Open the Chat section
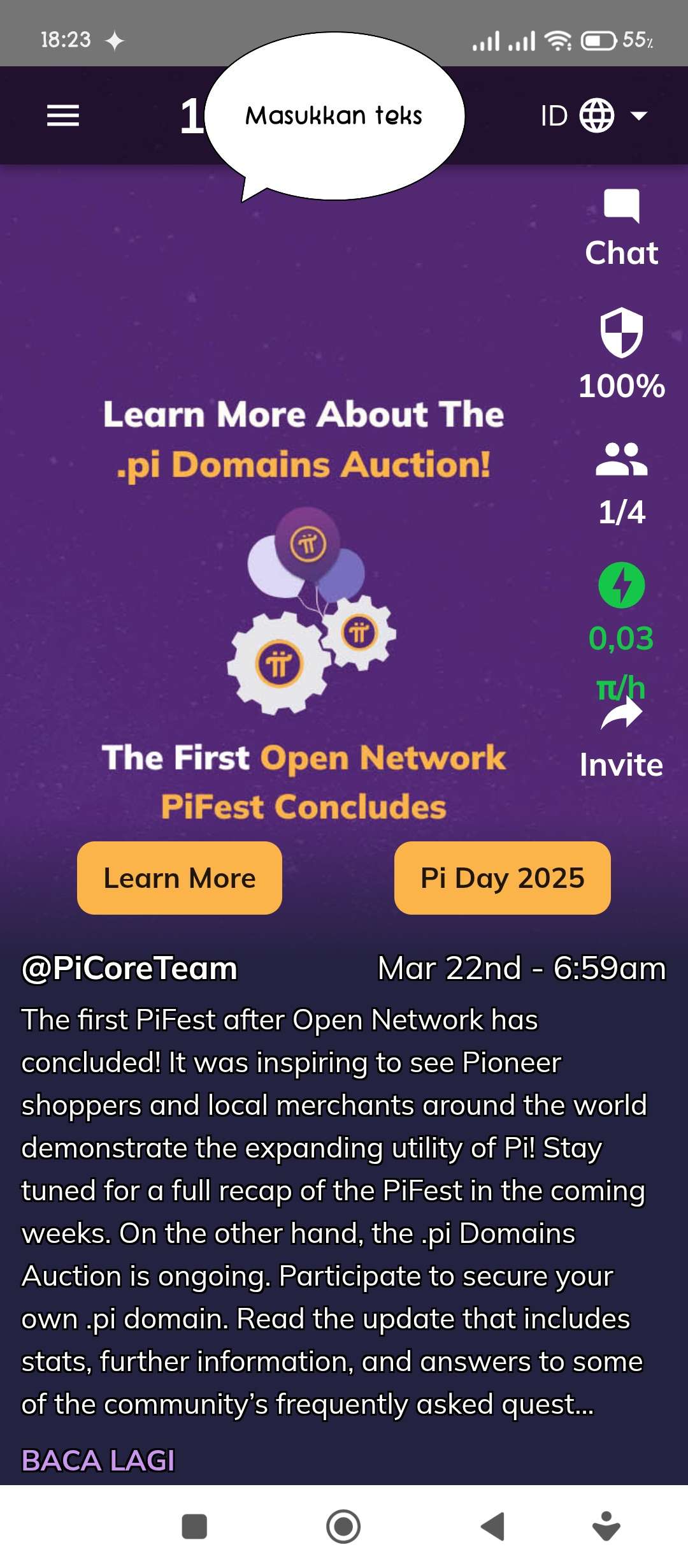Viewport: 688px width, 1568px height. click(x=621, y=227)
